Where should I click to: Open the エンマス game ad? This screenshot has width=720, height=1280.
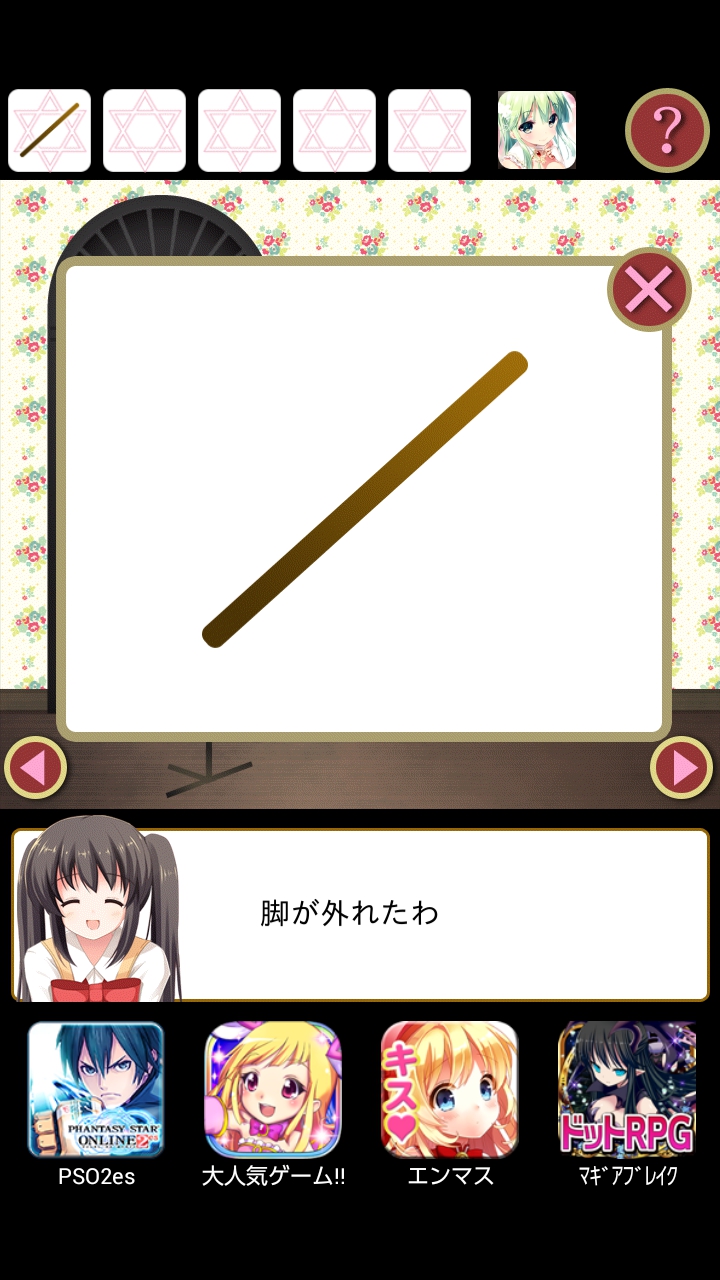pos(450,1090)
